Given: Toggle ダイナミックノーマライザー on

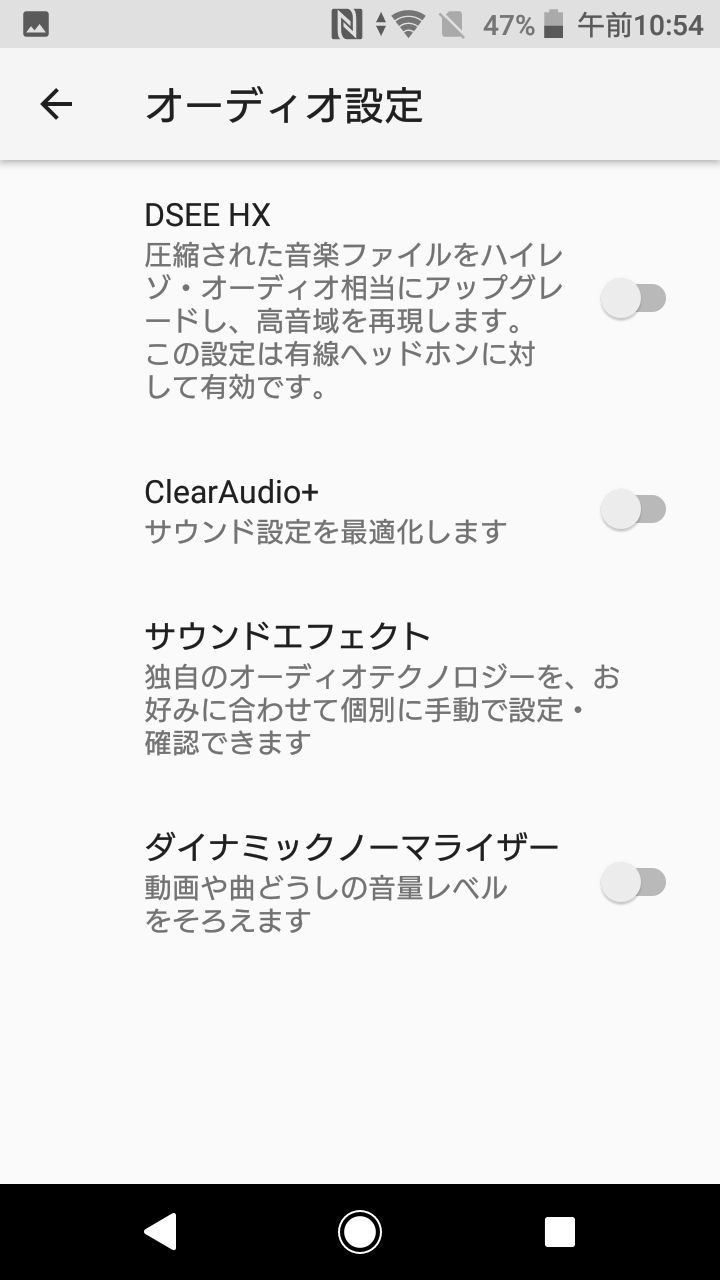Looking at the screenshot, I should tap(633, 882).
